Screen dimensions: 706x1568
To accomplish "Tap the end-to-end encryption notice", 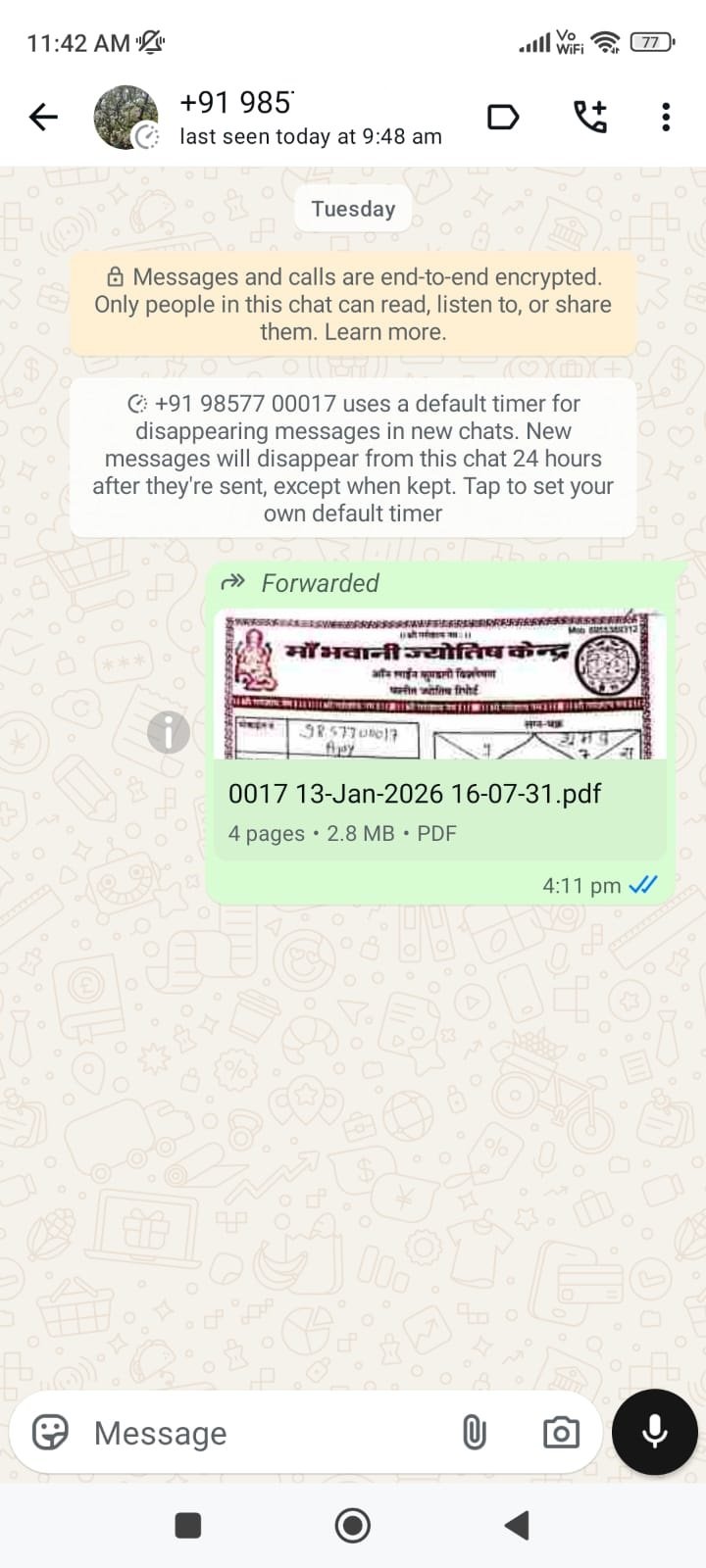I will point(353,305).
